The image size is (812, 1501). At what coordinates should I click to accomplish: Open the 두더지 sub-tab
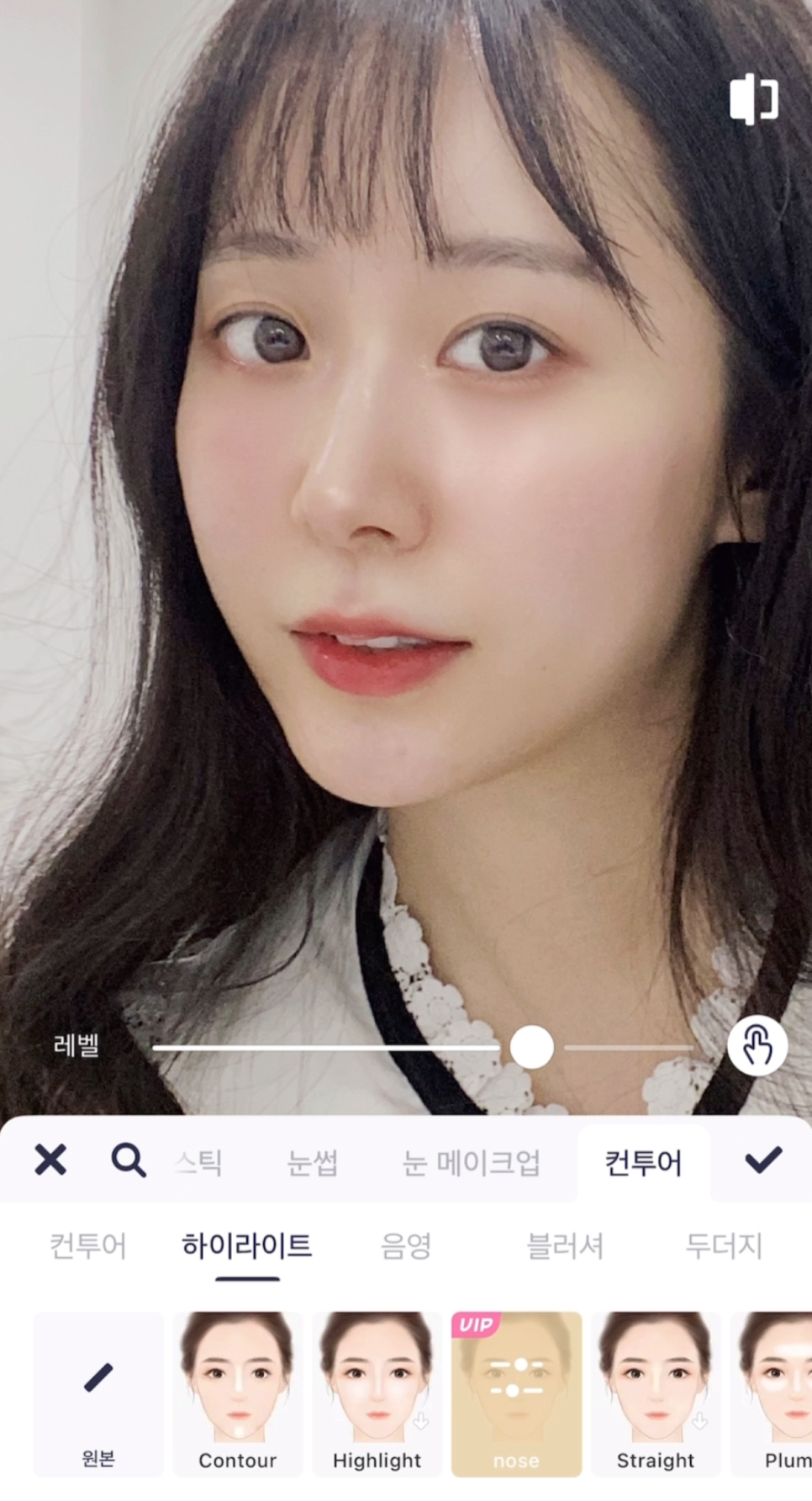tap(724, 1245)
